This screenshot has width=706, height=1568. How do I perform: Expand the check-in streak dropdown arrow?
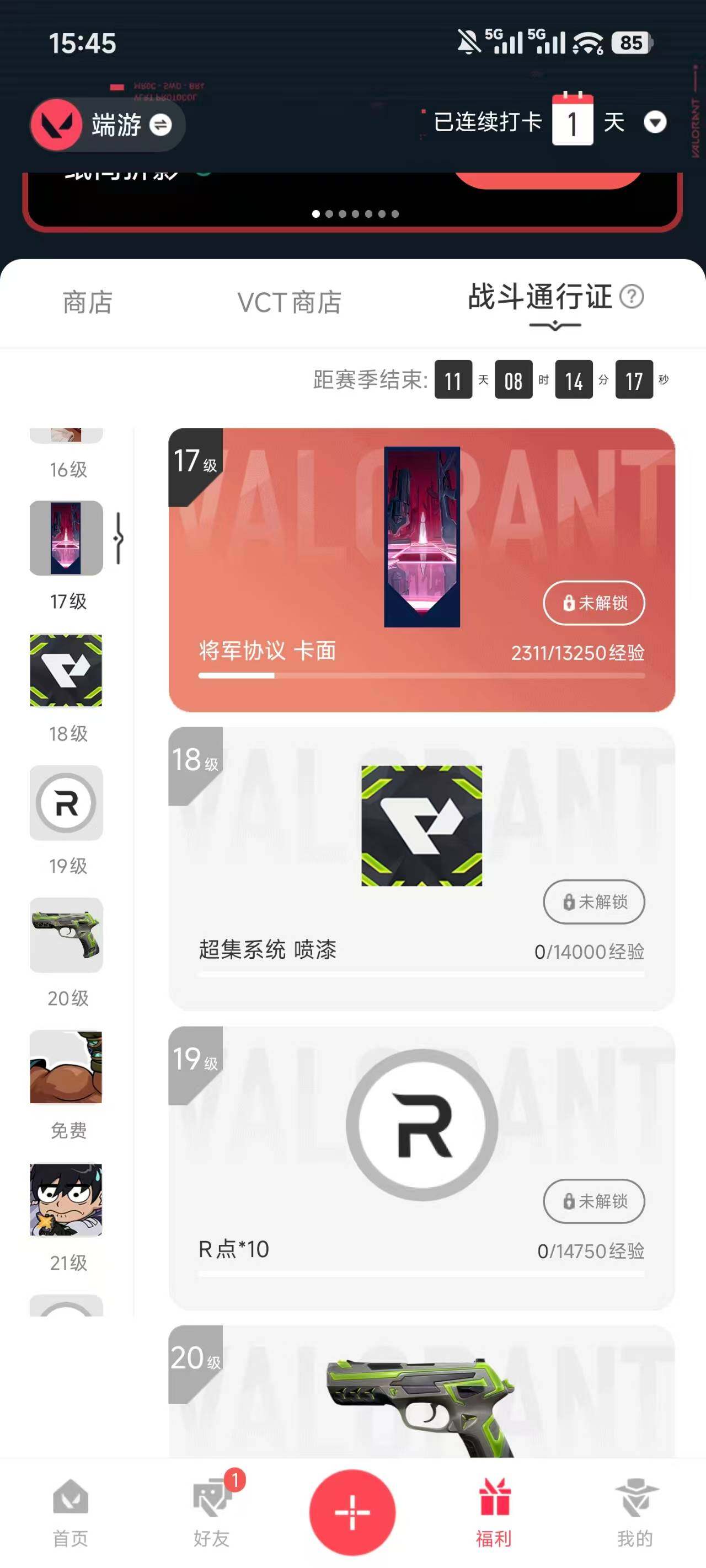656,122
